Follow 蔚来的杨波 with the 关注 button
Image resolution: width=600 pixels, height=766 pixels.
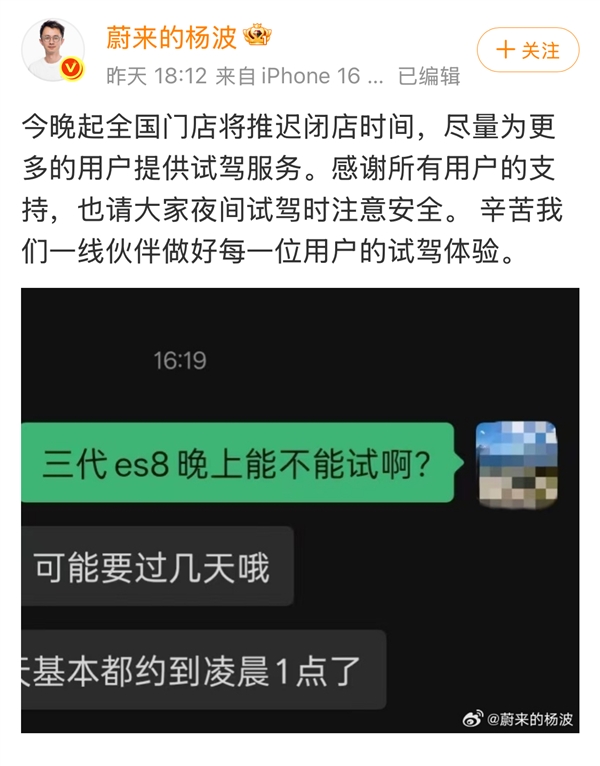coord(528,50)
